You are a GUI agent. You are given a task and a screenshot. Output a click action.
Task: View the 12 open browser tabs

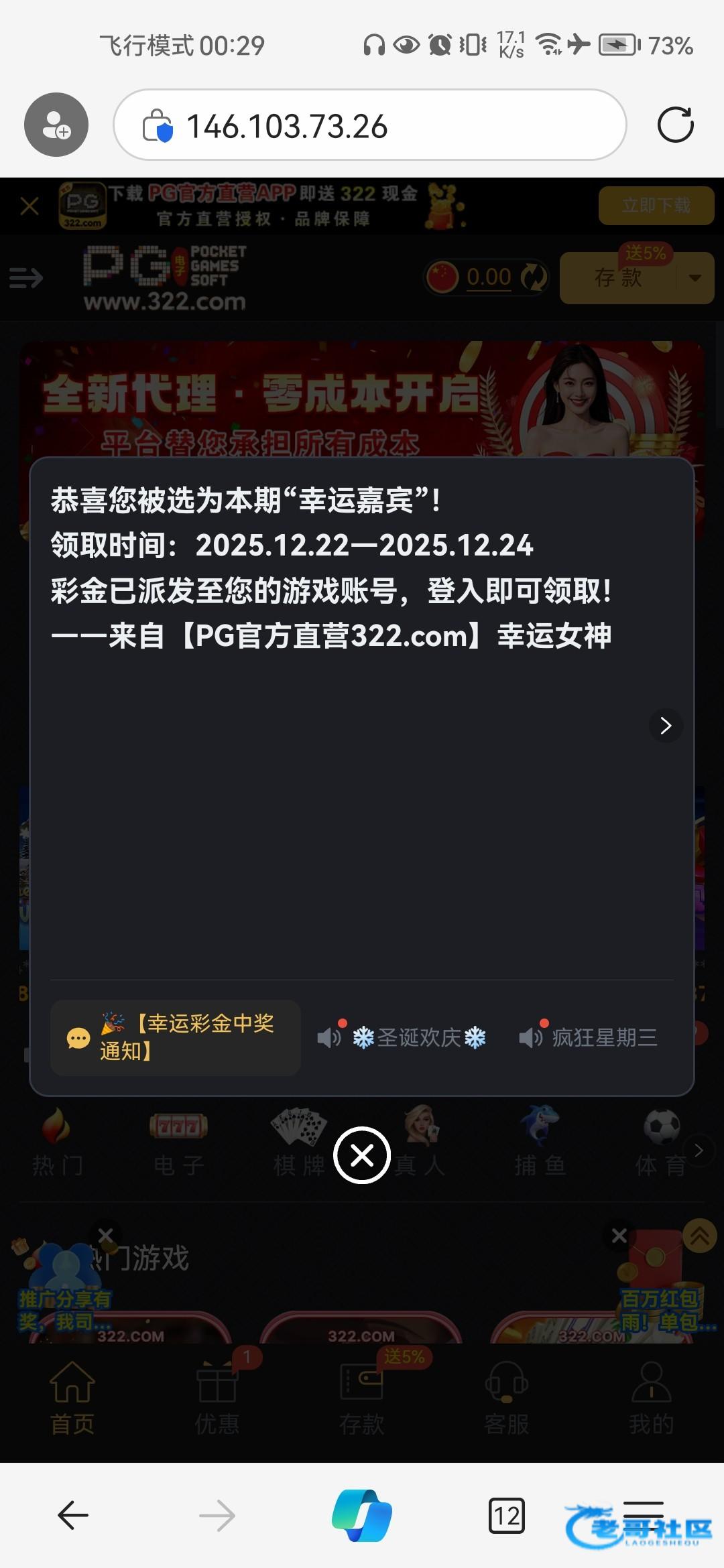click(506, 1516)
